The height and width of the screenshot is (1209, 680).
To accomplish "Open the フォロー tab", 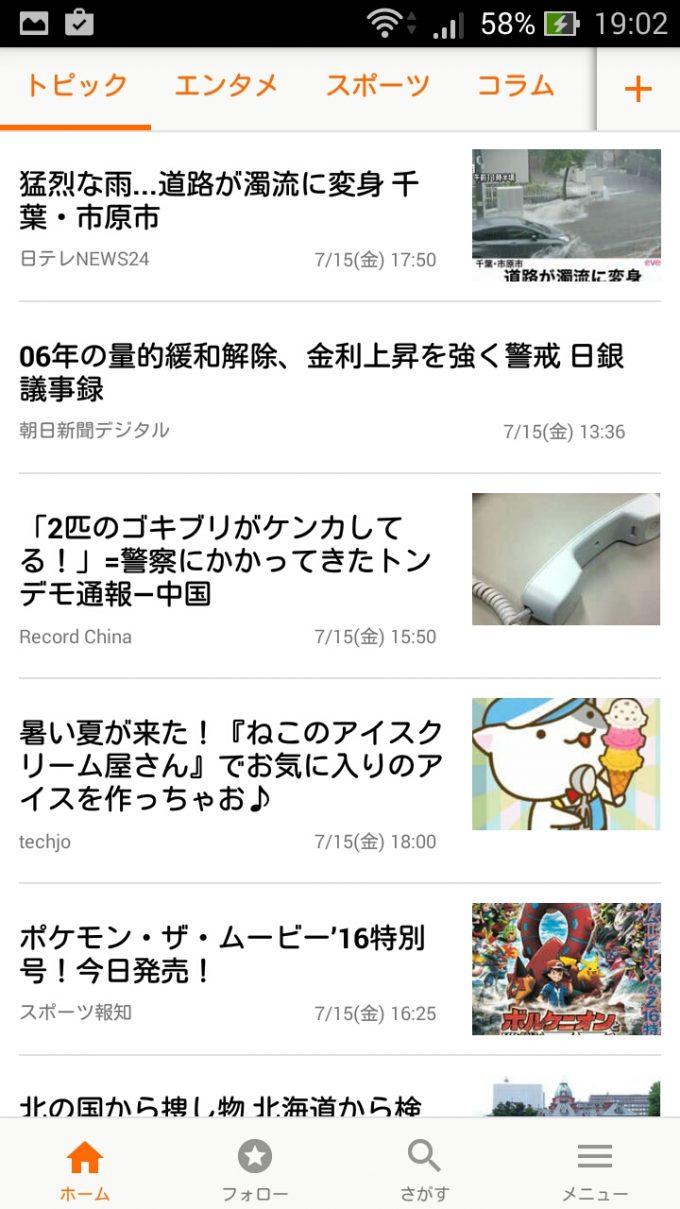I will click(255, 1171).
